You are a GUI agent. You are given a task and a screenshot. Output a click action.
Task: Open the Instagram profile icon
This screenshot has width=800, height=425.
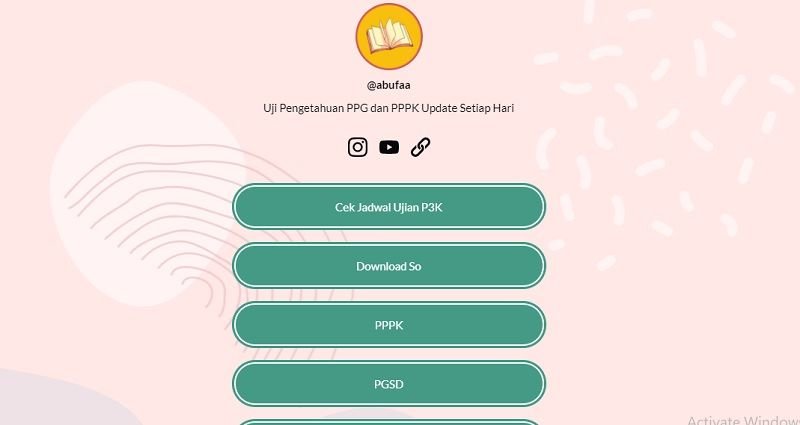[x=357, y=147]
